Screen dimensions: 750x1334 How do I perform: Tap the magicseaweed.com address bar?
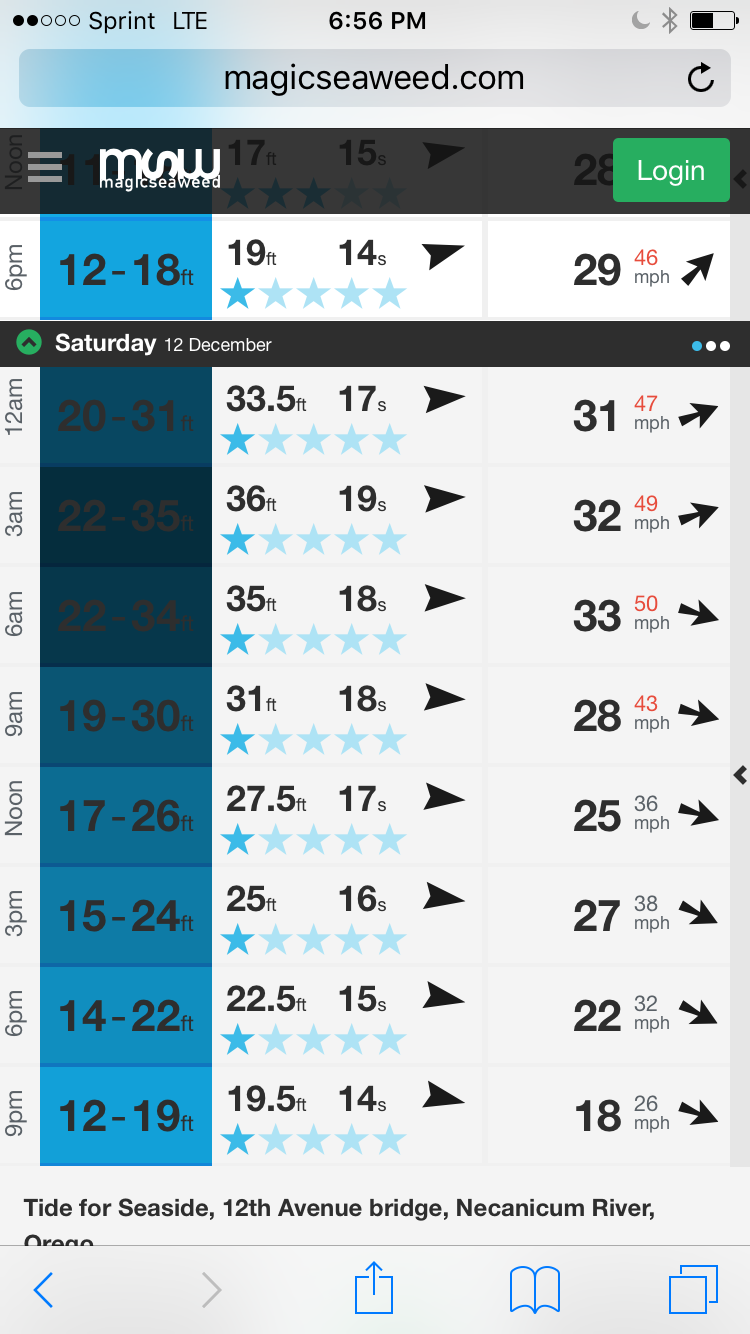point(374,79)
